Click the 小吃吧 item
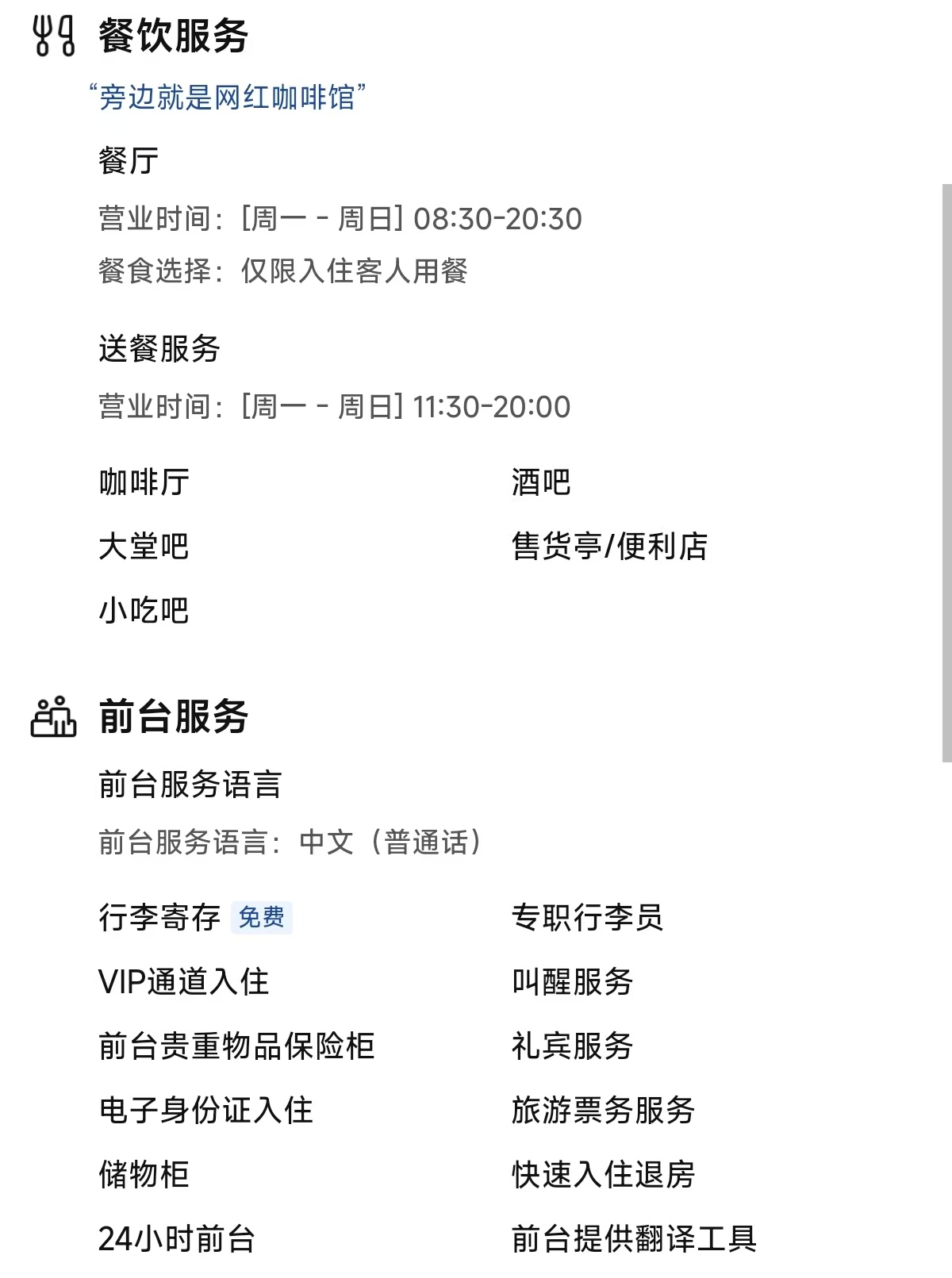952x1278 pixels. click(144, 610)
